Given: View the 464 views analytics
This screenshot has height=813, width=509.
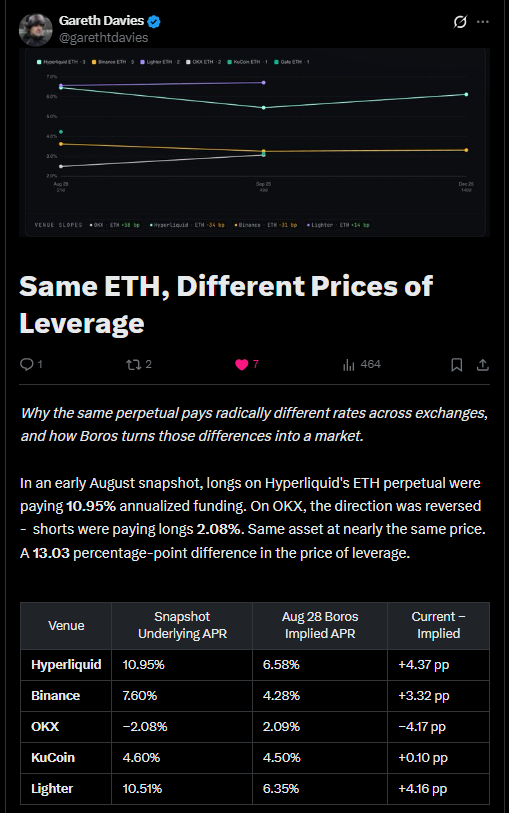Looking at the screenshot, I should [x=361, y=365].
